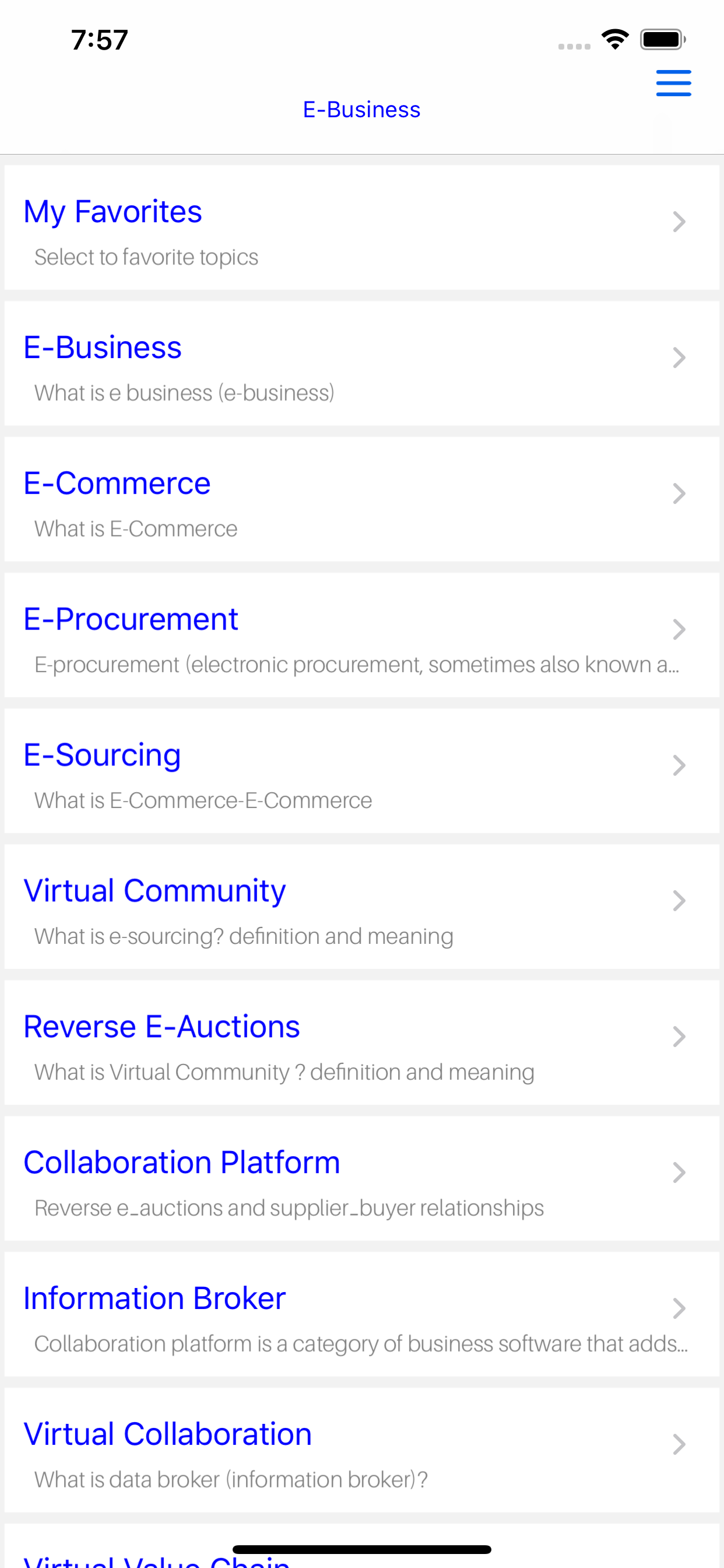View Virtual Collaboration
Image resolution: width=724 pixels, height=1568 pixels.
pyautogui.click(x=362, y=1450)
